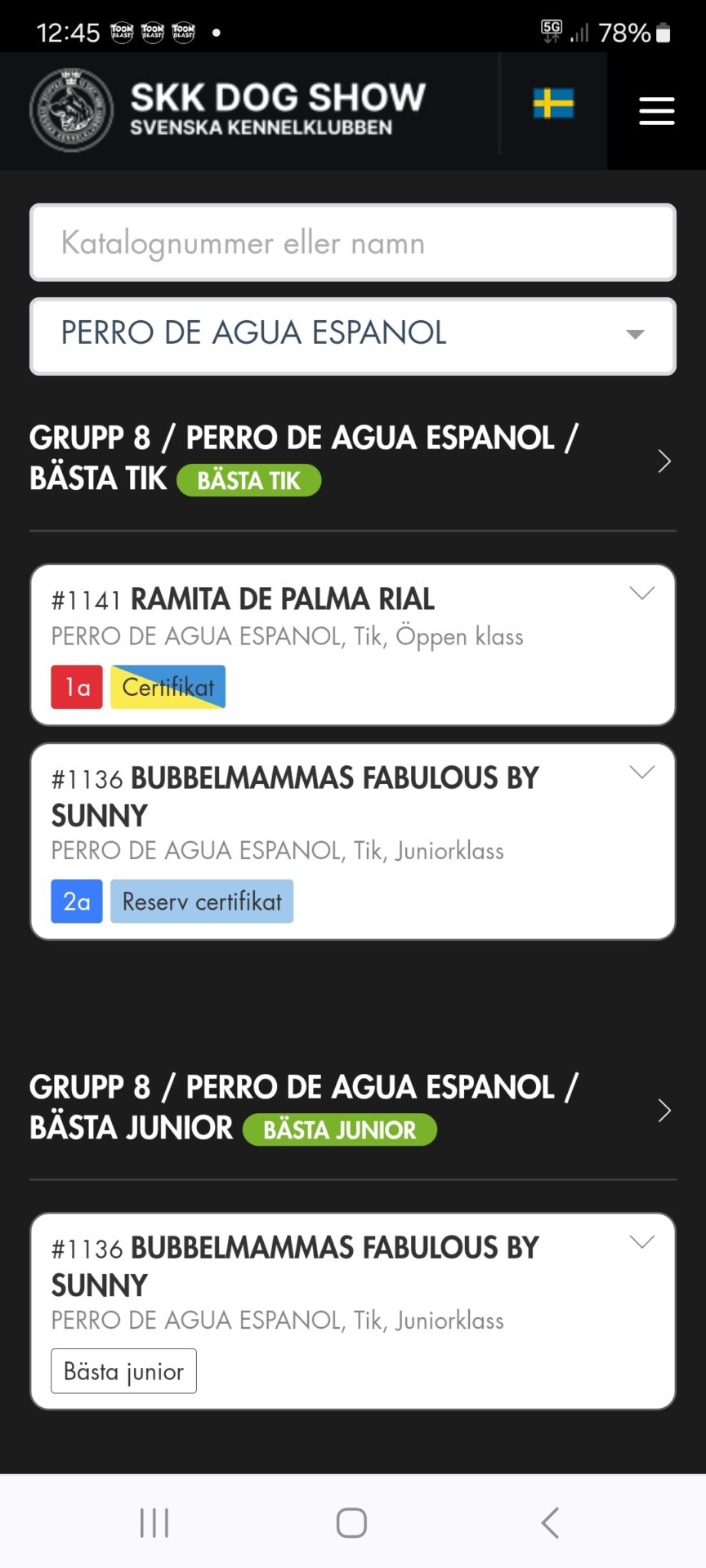Open the hamburger menu

click(656, 111)
